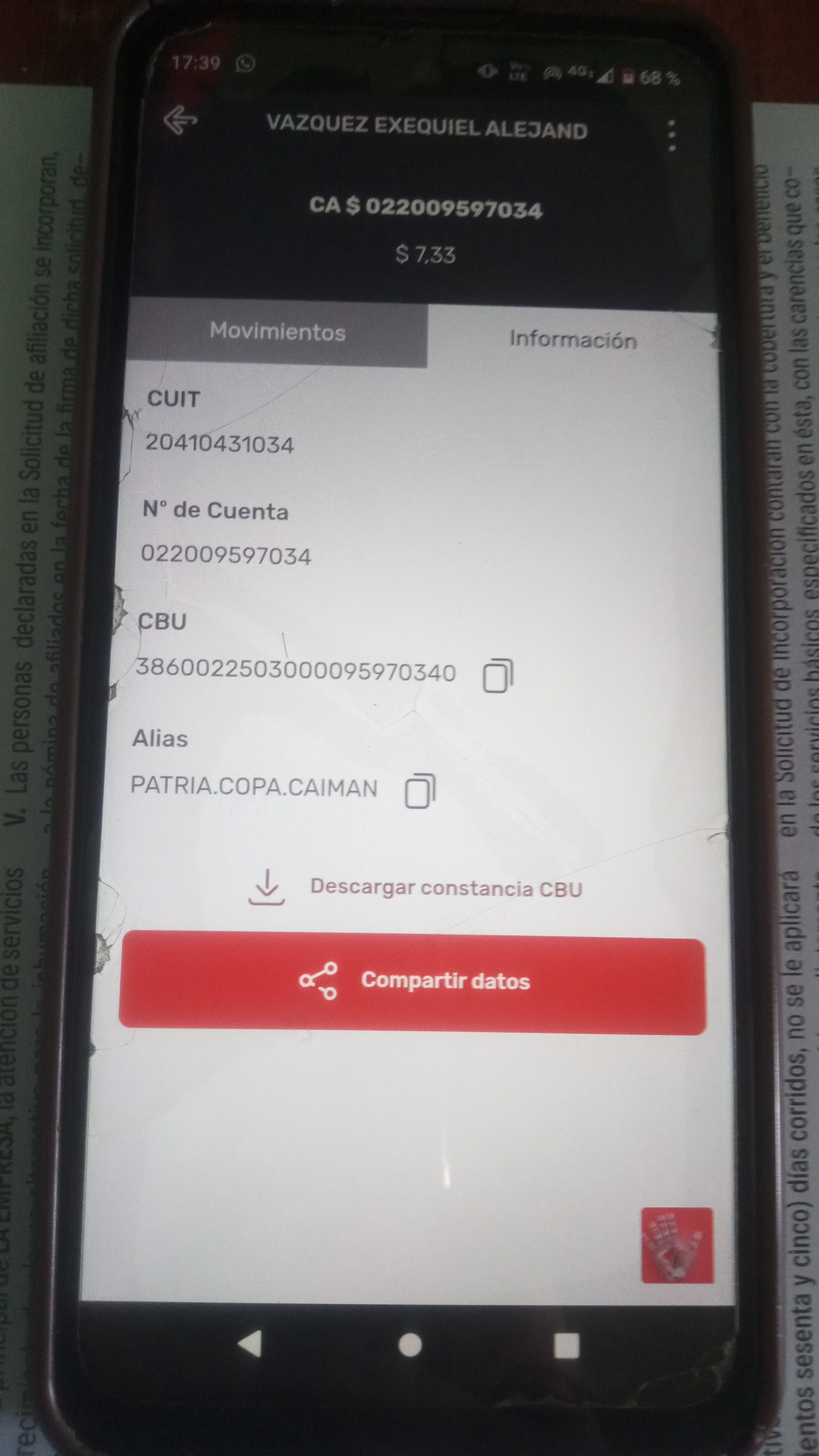
Task: Copy the CBU number
Action: (497, 675)
